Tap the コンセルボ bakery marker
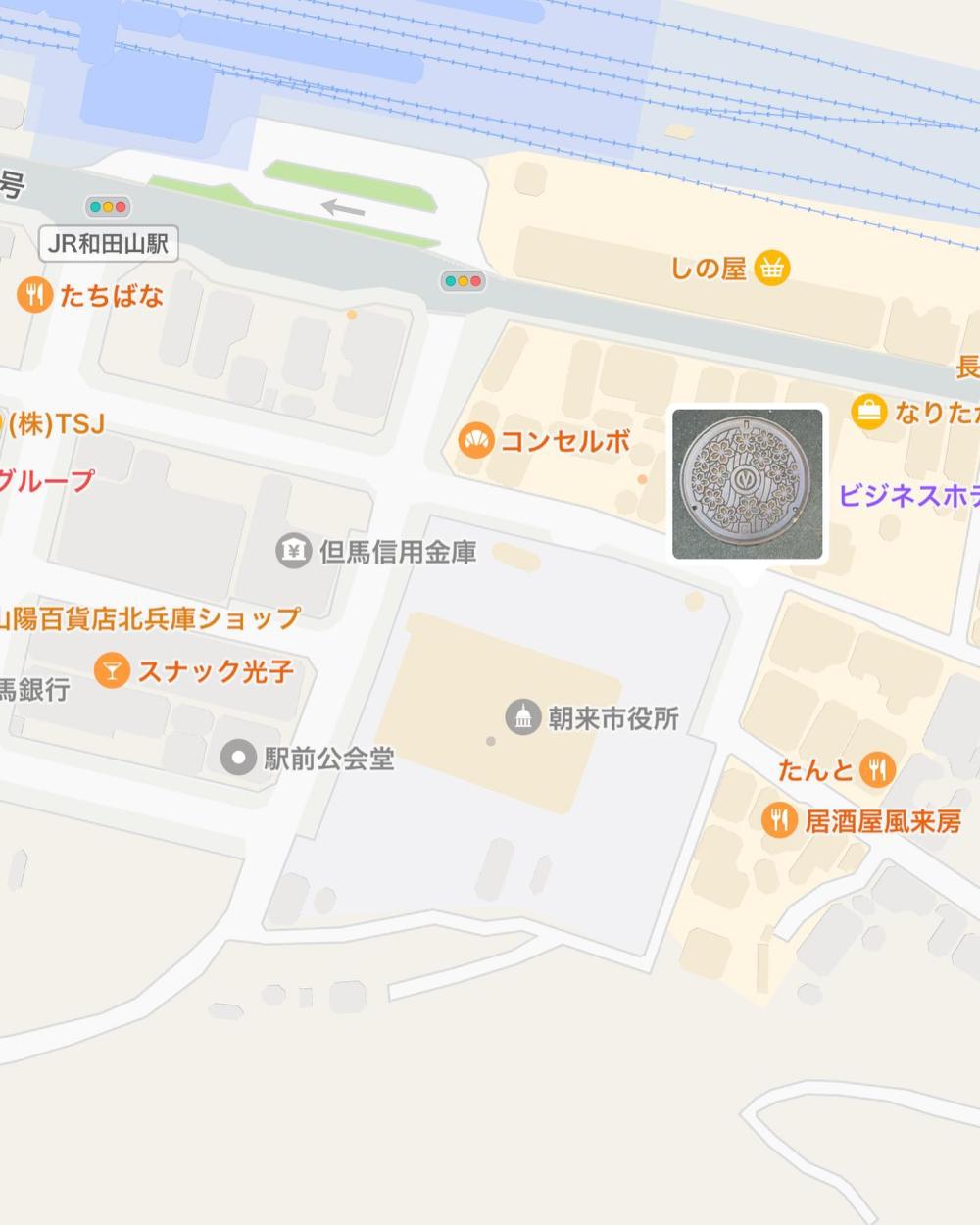This screenshot has height=1225, width=980. click(475, 441)
